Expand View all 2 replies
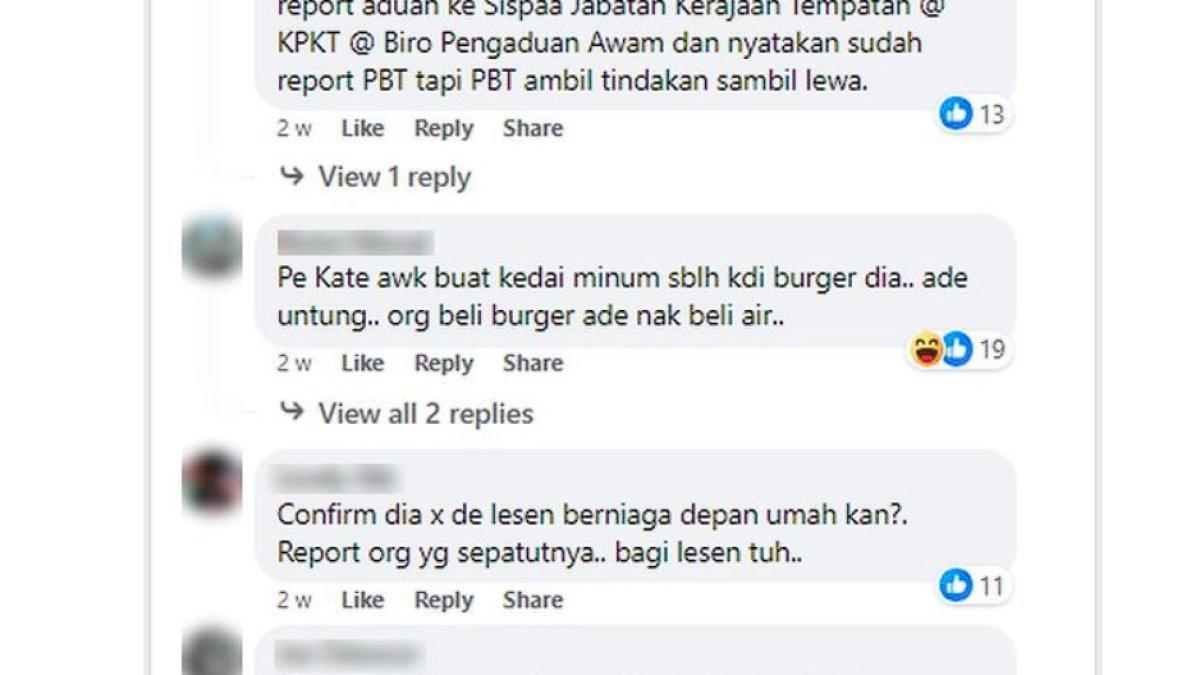Image resolution: width=1200 pixels, height=675 pixels. pos(424,414)
